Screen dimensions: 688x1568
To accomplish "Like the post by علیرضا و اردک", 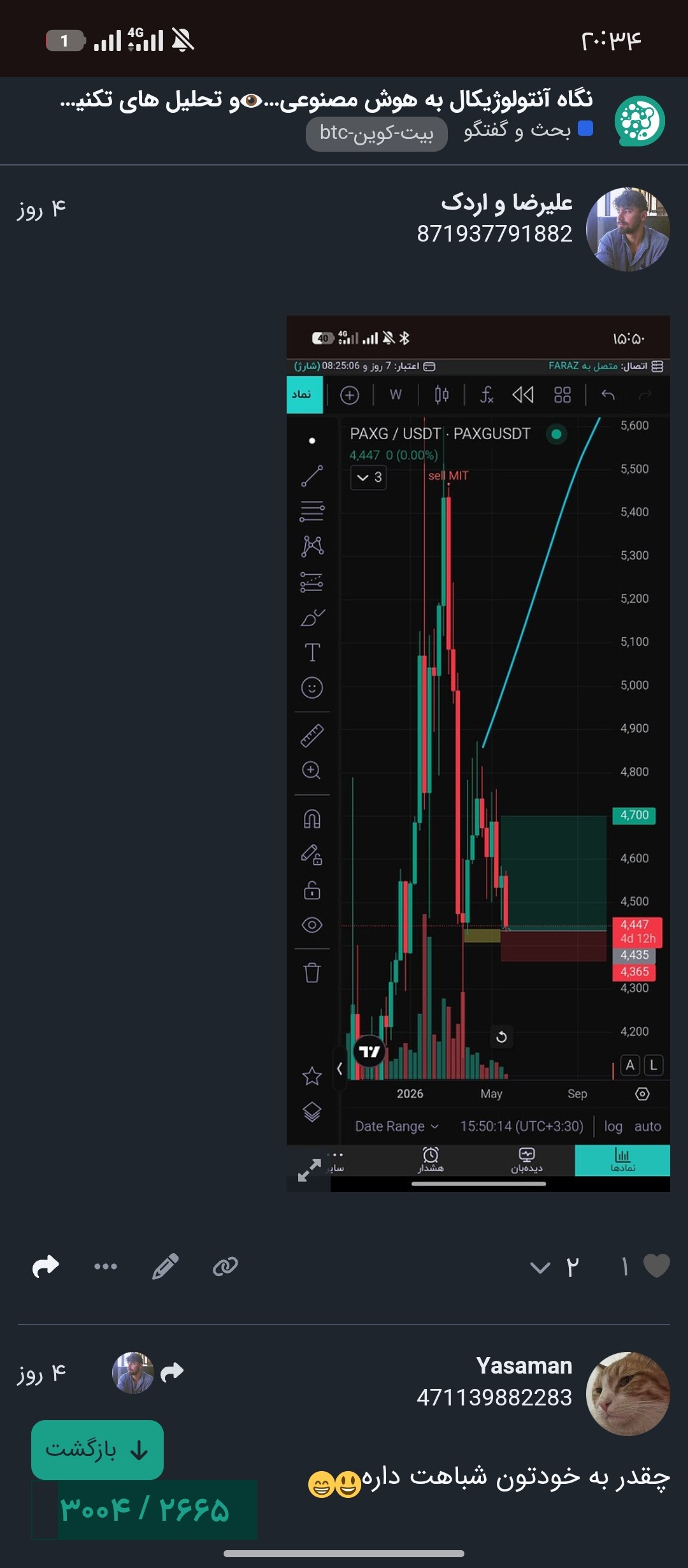I will tap(656, 1267).
